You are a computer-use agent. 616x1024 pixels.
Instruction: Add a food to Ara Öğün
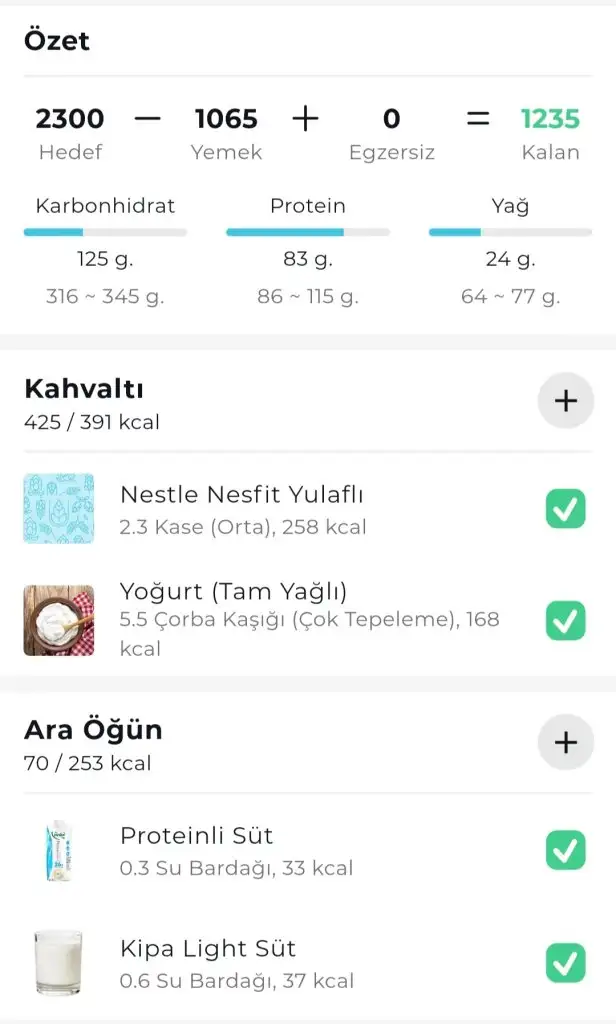click(566, 742)
